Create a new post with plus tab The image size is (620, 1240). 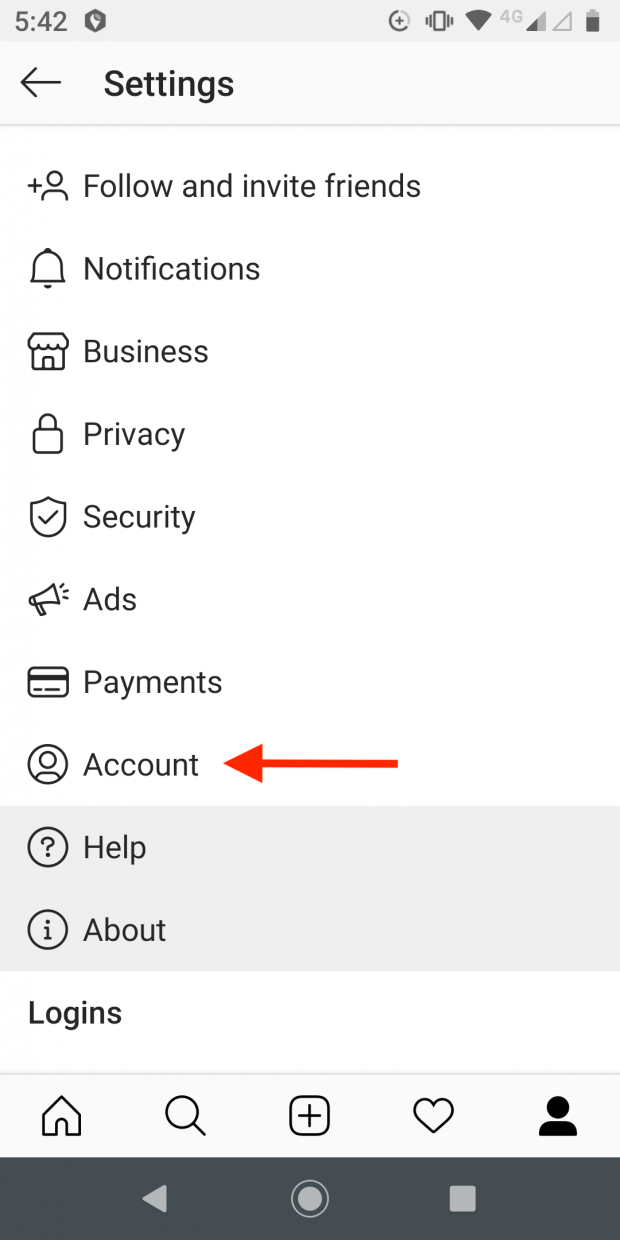[x=310, y=1116]
